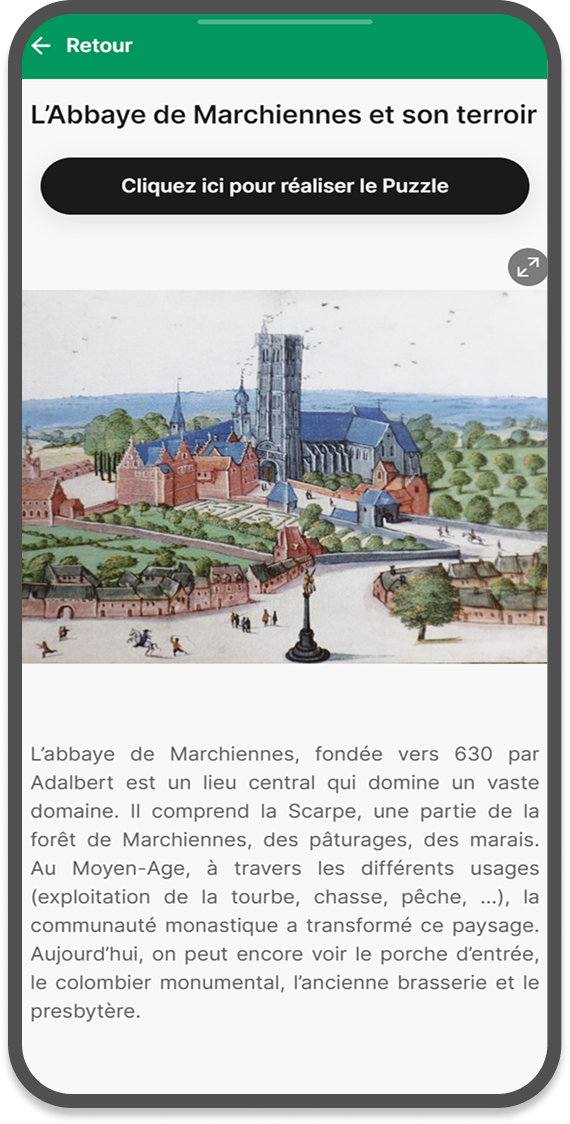570x1124 pixels.
Task: Expand the abbey image to fullscreen
Action: click(x=528, y=267)
